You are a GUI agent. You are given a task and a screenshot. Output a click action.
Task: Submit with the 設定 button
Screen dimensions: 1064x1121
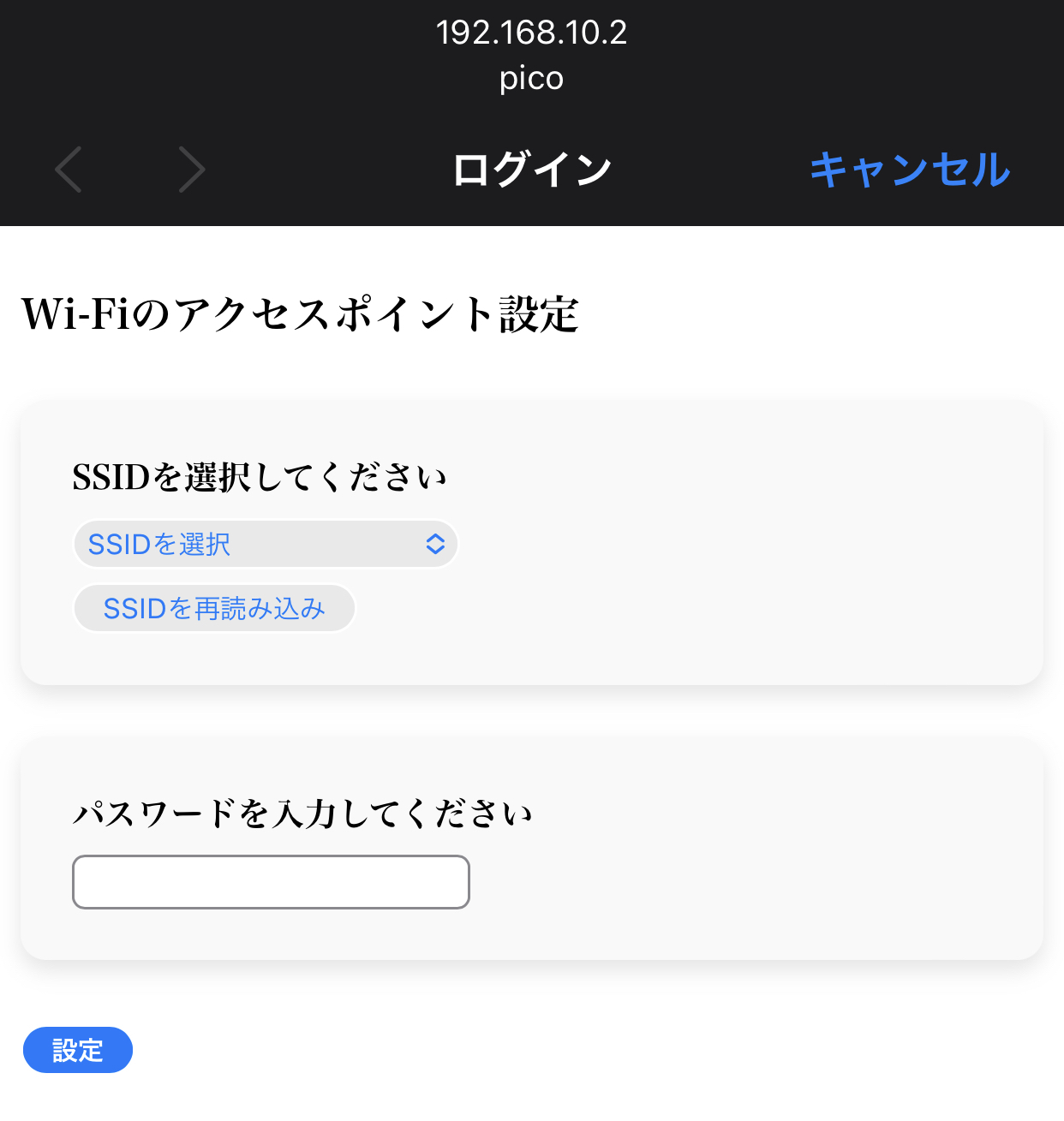point(78,1050)
